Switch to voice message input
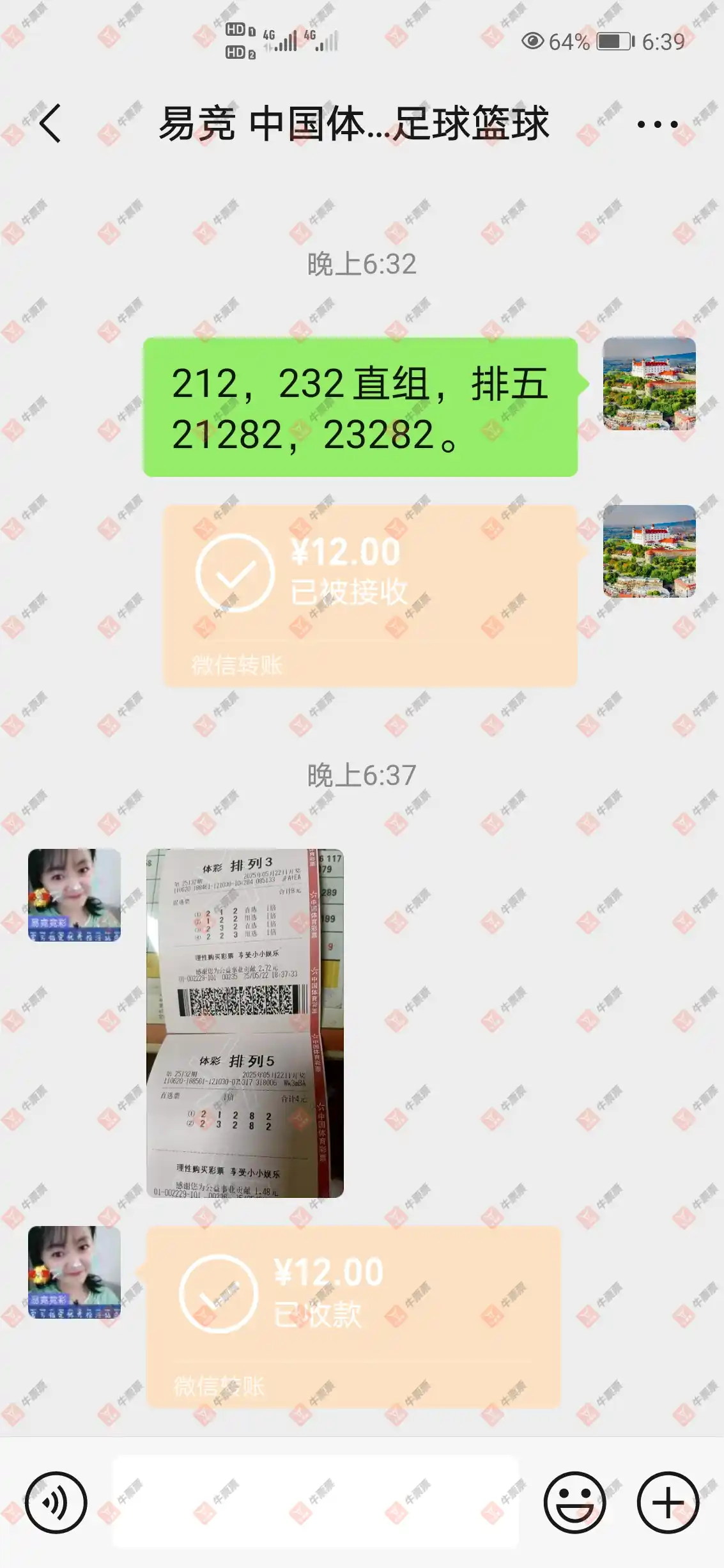 pos(56,1502)
